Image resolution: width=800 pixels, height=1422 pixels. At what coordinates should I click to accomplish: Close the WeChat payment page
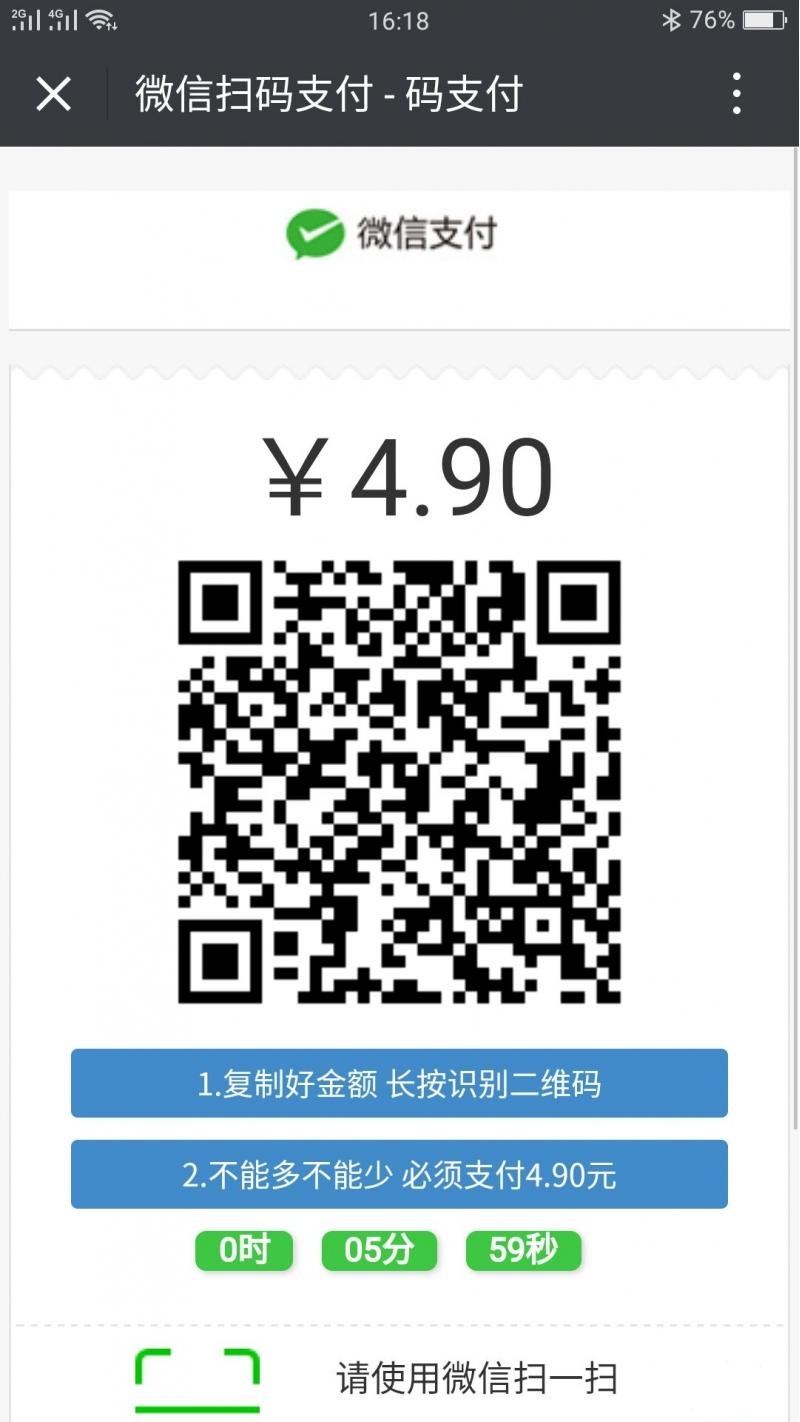[x=53, y=94]
